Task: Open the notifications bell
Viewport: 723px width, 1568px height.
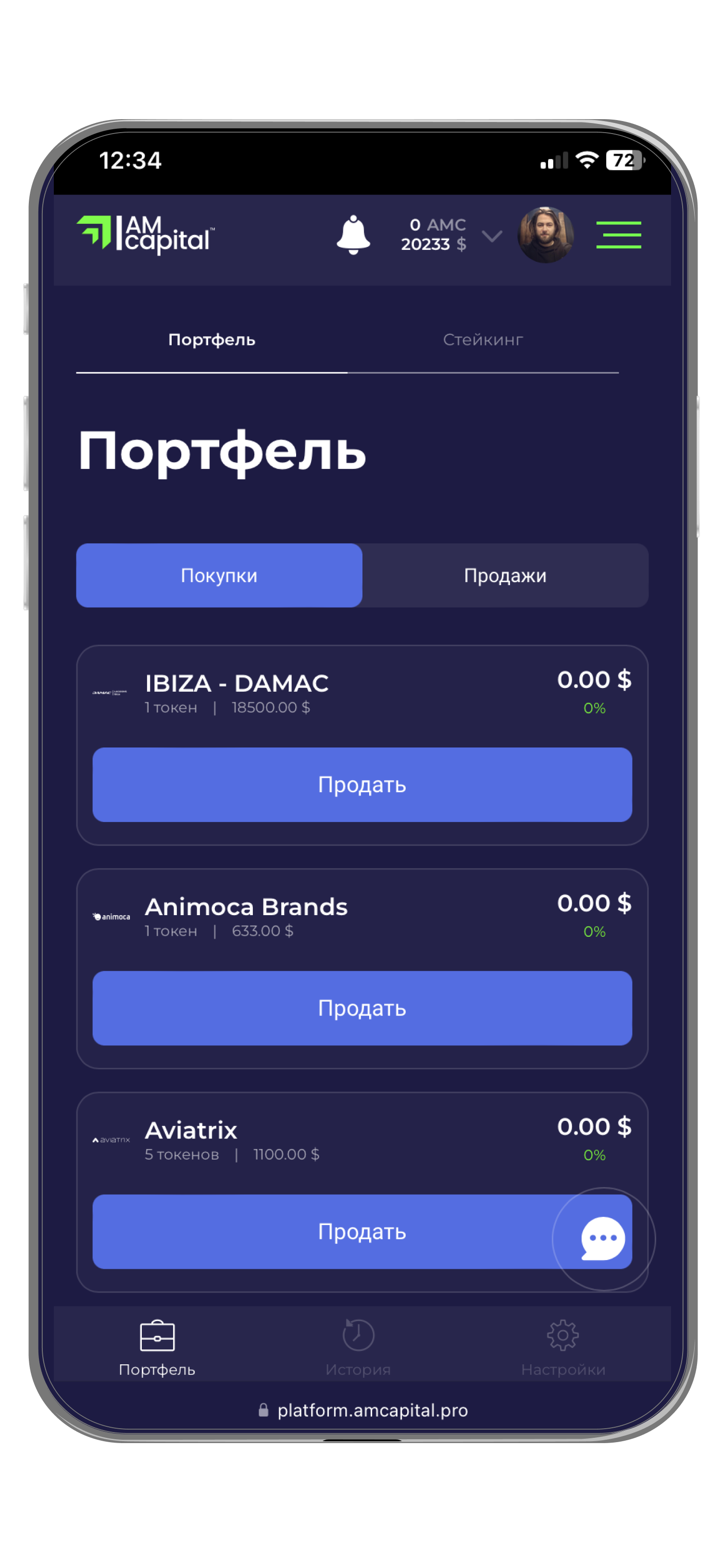Action: pos(353,235)
